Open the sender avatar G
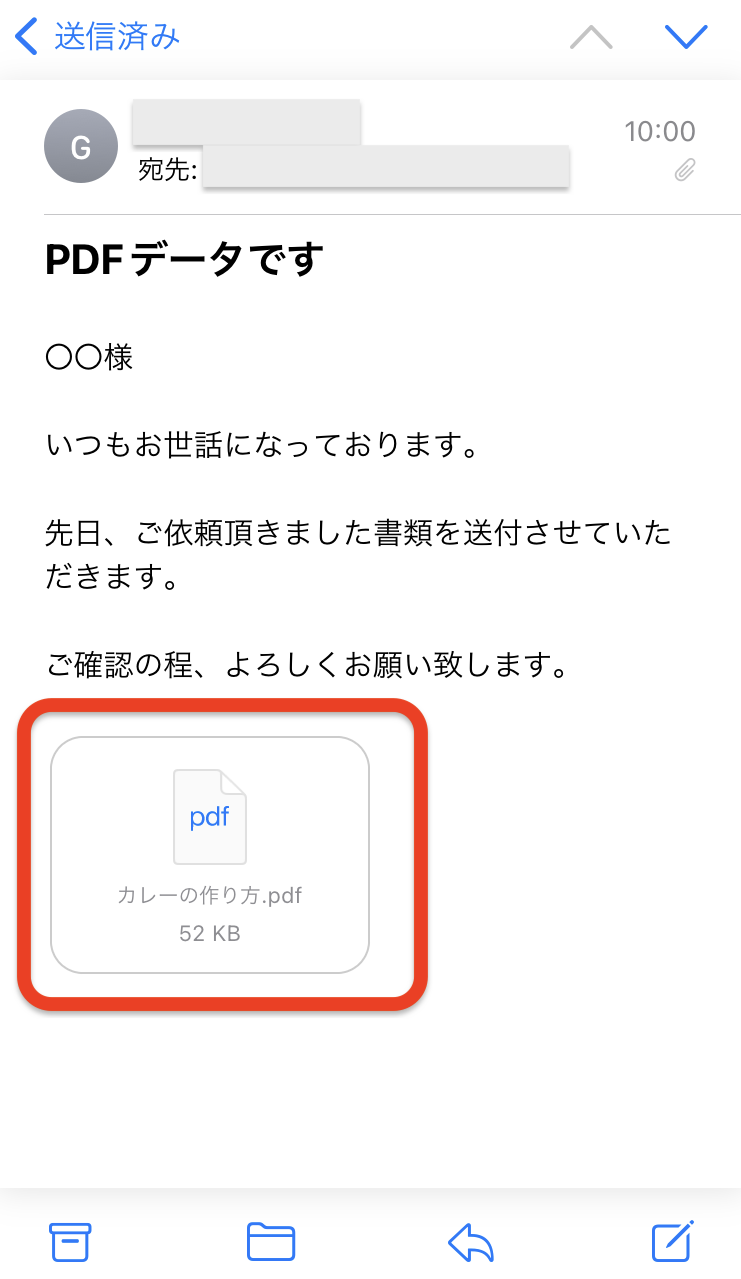Screen dimensions: 741x1279 (x=81, y=146)
